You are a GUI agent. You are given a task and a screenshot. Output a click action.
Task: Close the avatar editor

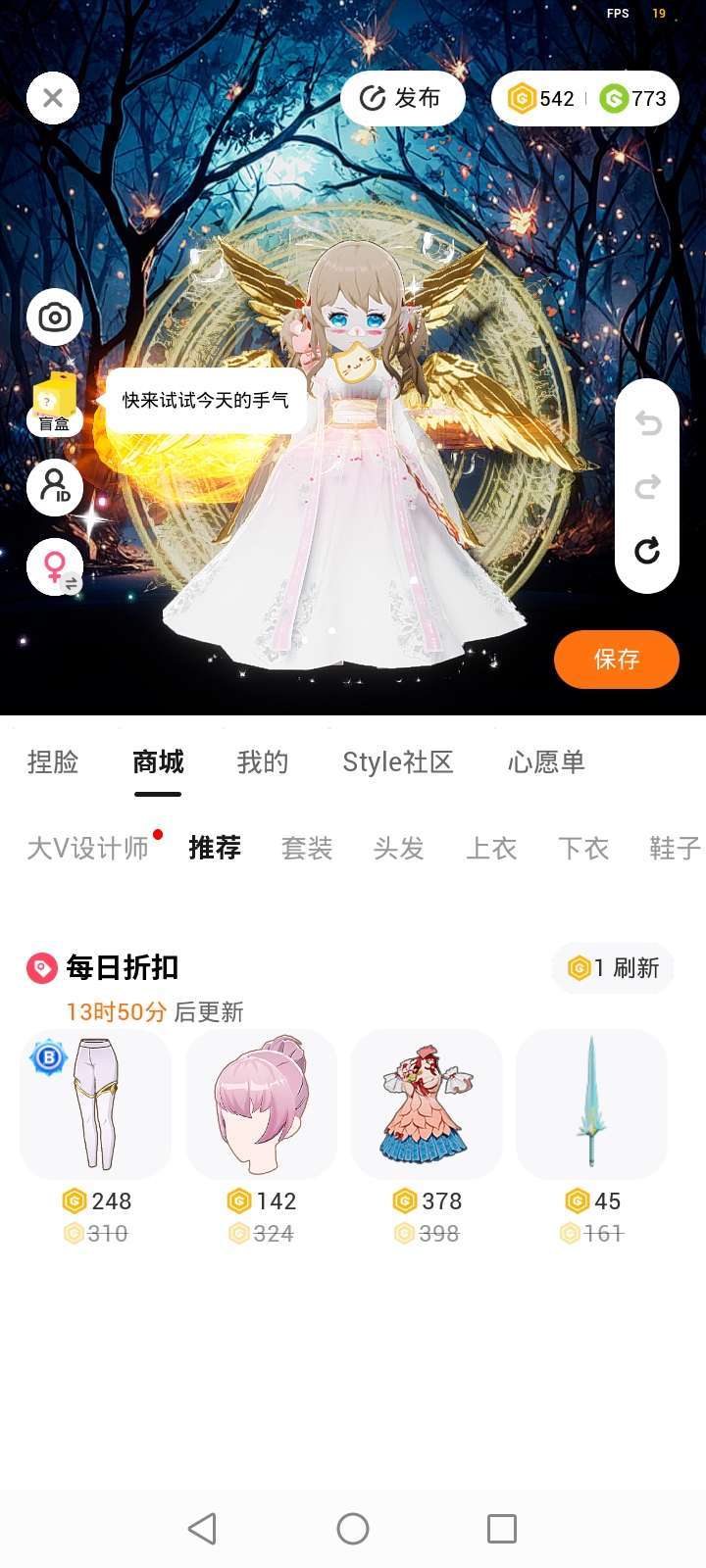tap(53, 98)
